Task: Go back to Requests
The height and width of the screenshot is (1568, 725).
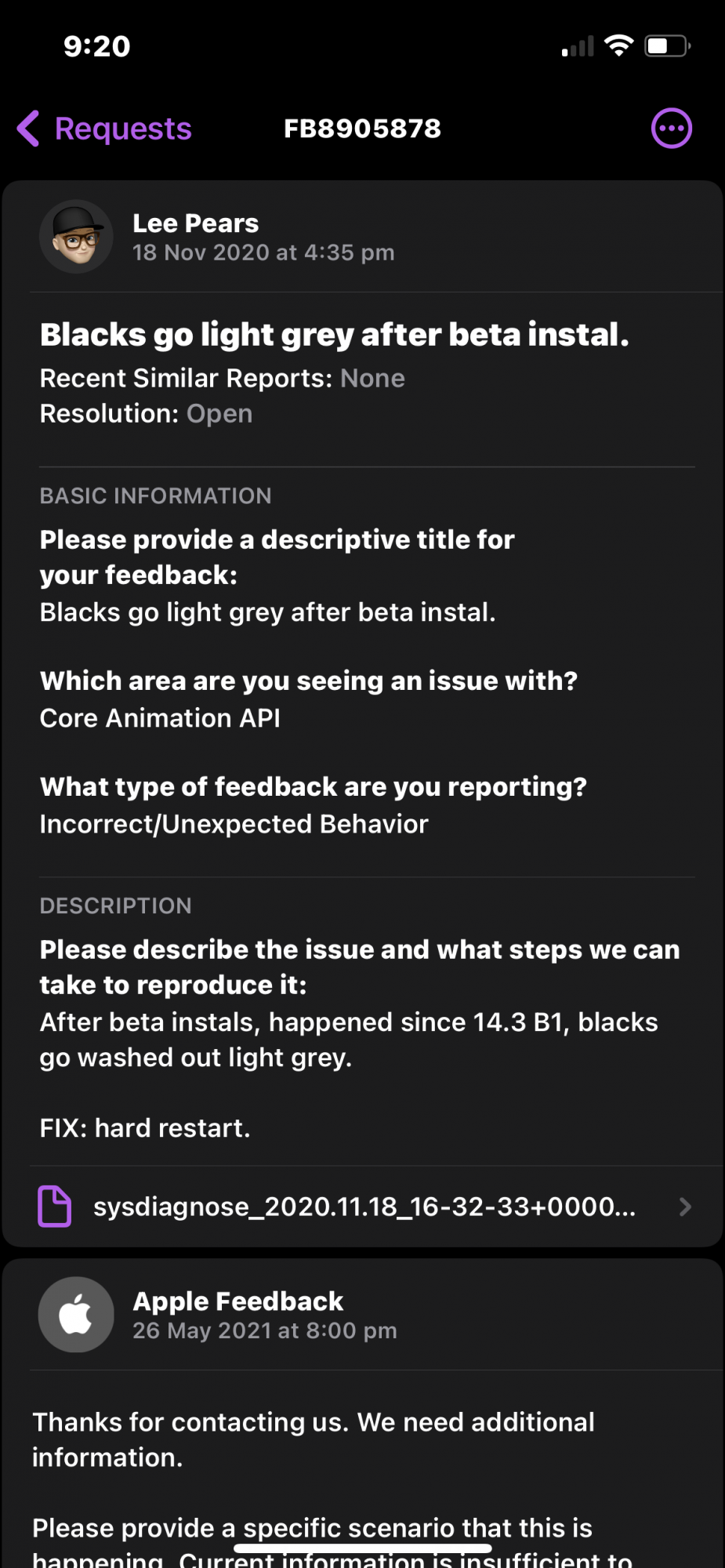Action: click(x=104, y=129)
